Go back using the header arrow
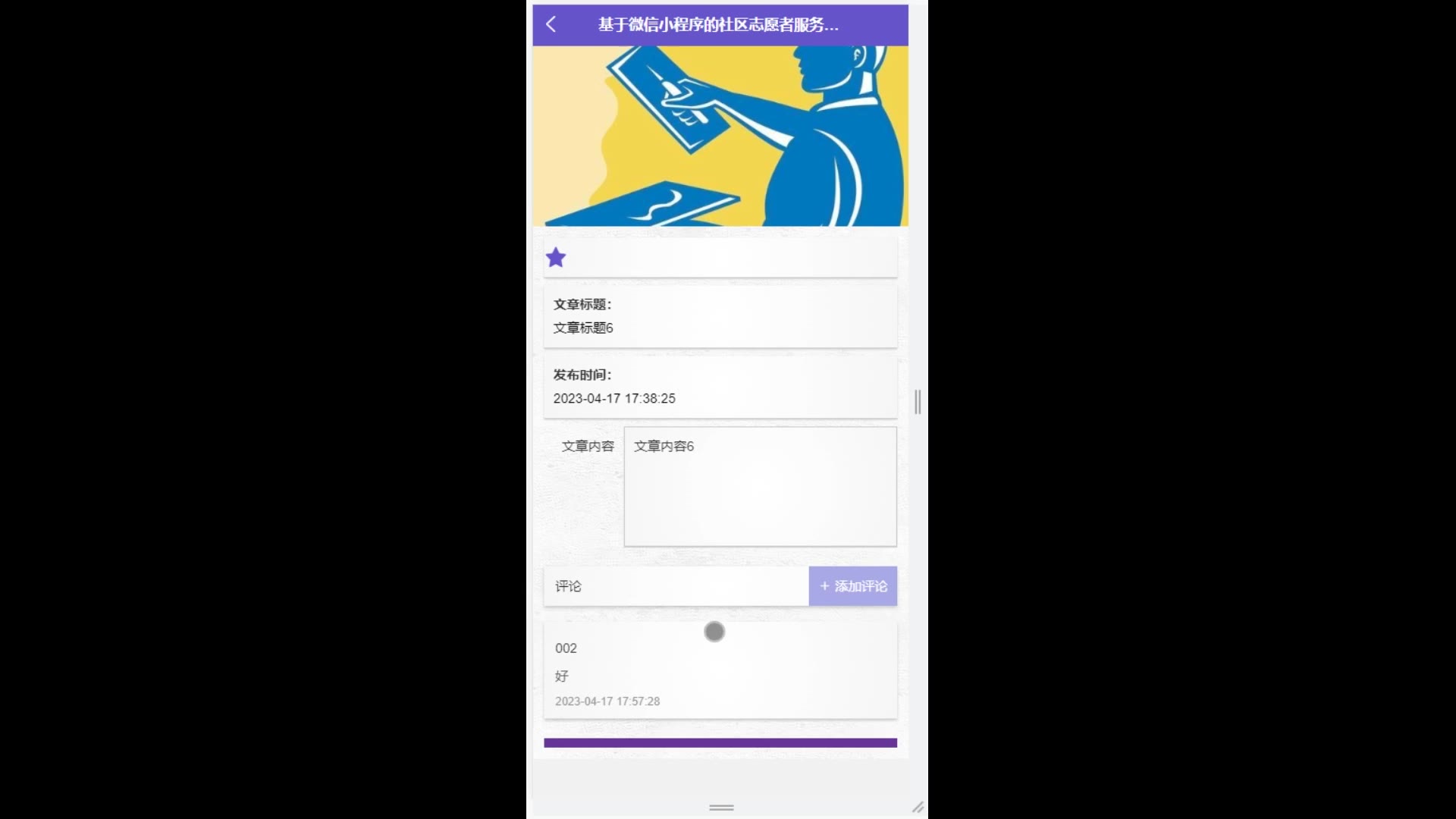The image size is (1456, 819). pos(551,24)
